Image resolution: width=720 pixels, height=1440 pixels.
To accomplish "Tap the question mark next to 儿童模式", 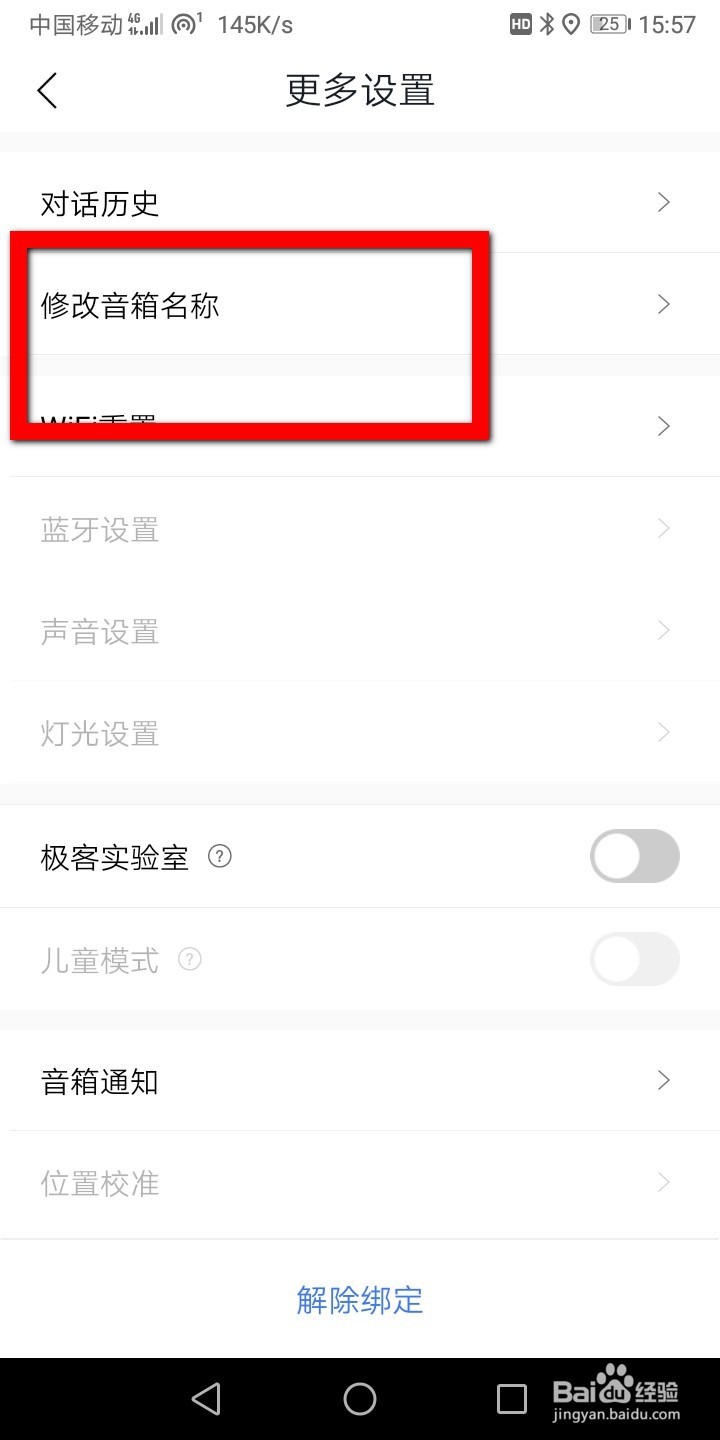I will pyautogui.click(x=190, y=960).
